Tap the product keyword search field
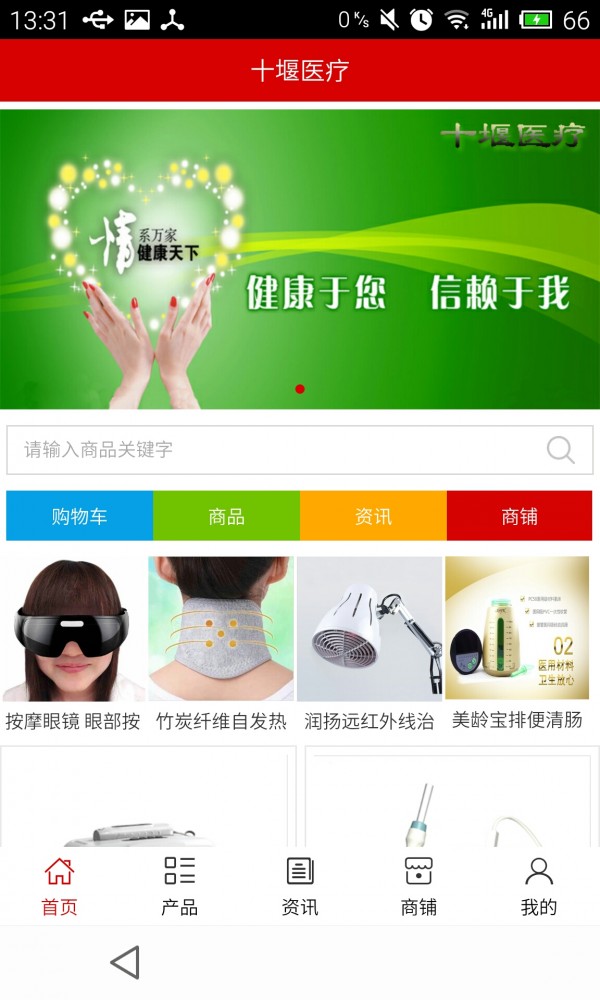Viewport: 600px width, 1000px height. tap(280, 450)
